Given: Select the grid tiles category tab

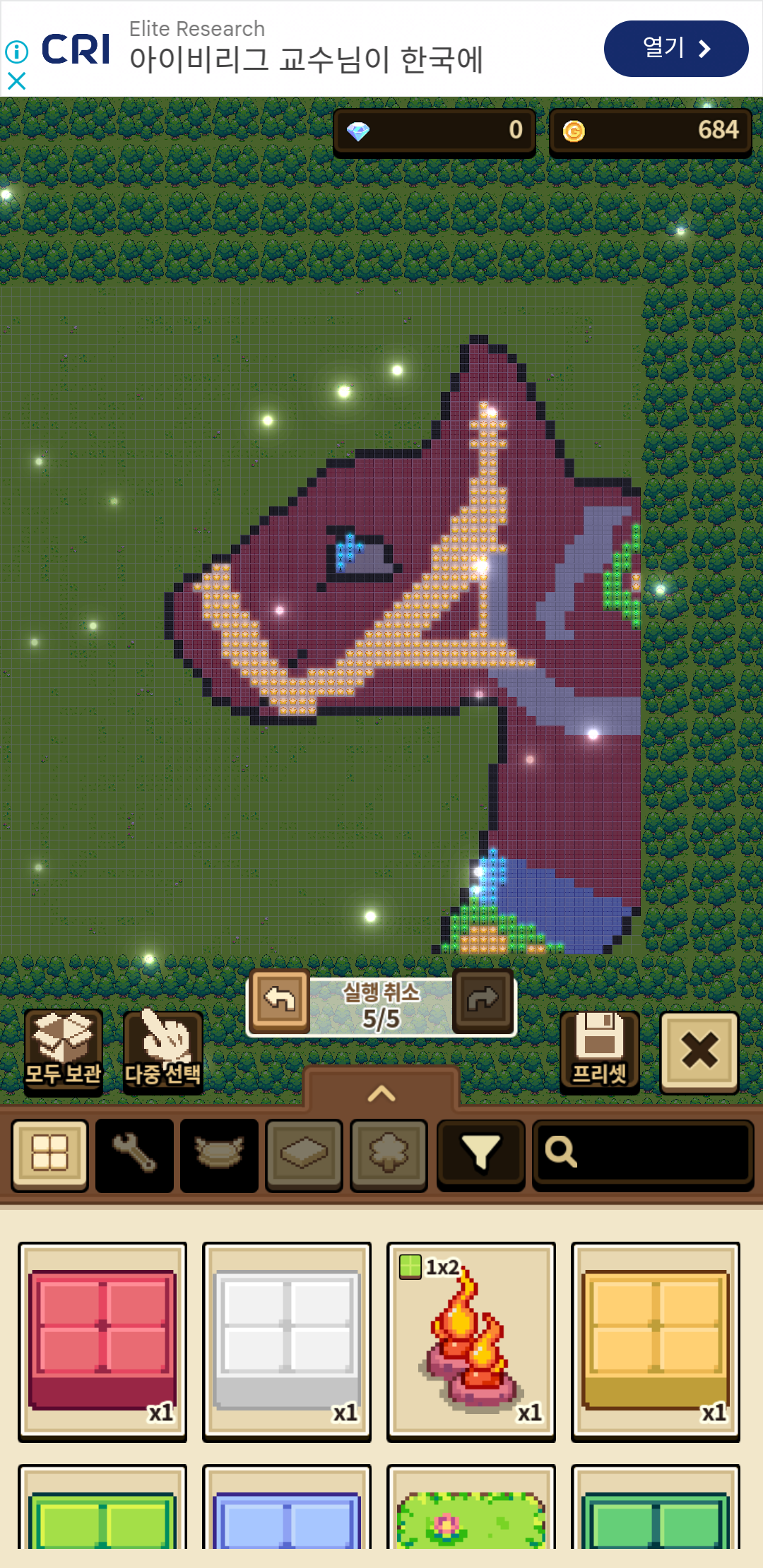Looking at the screenshot, I should 49,1154.
